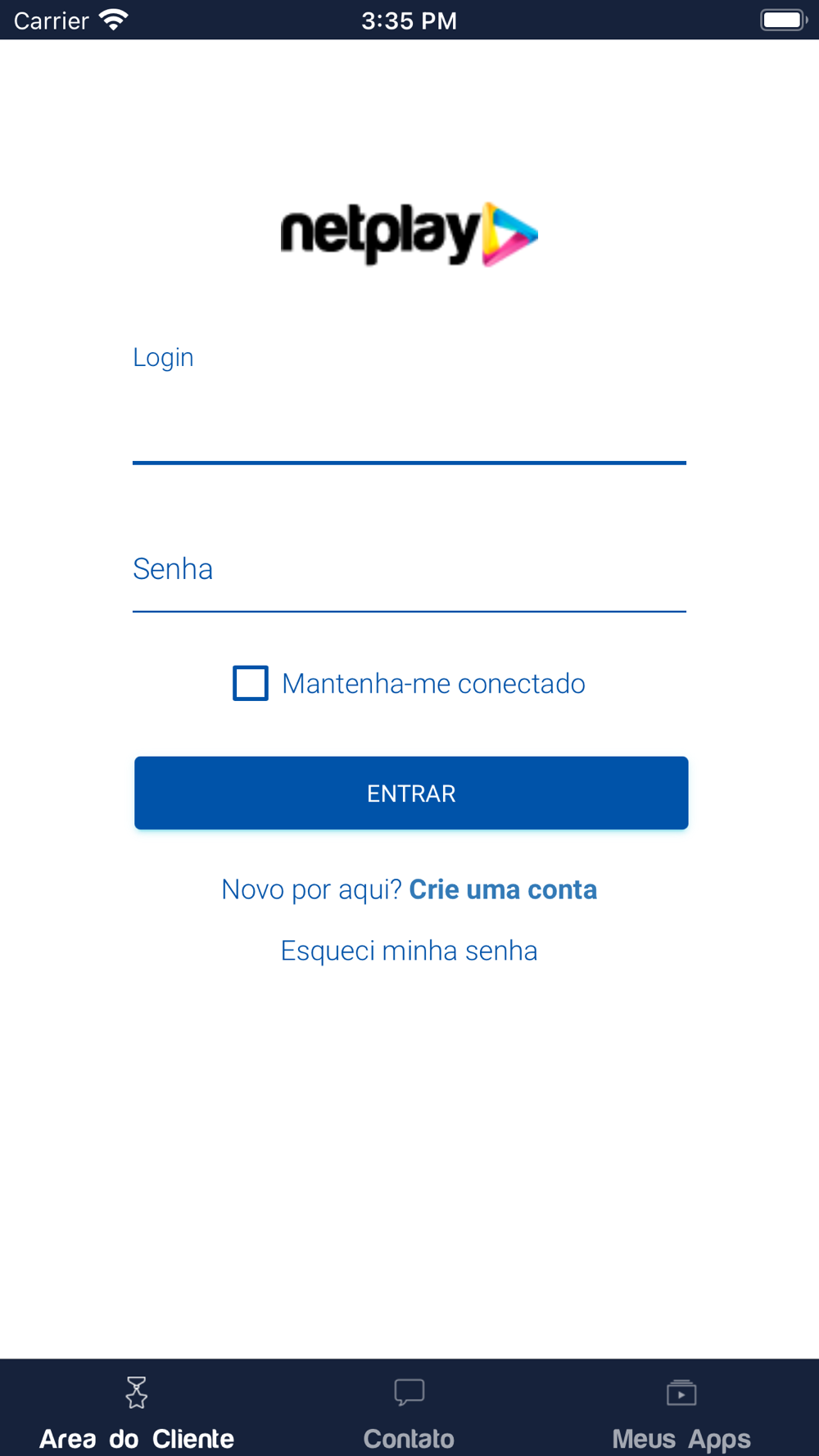
Task: Check the Mantenha-me conectado box
Action: 251,683
